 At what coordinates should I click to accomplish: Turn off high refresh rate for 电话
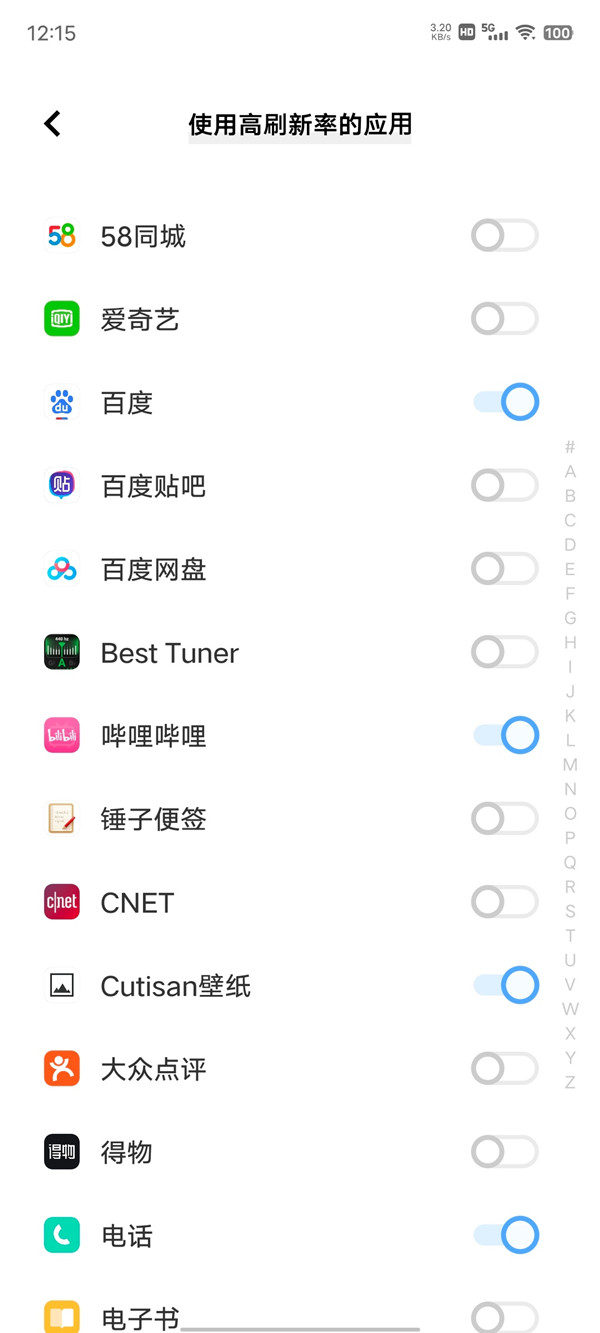click(x=505, y=1235)
